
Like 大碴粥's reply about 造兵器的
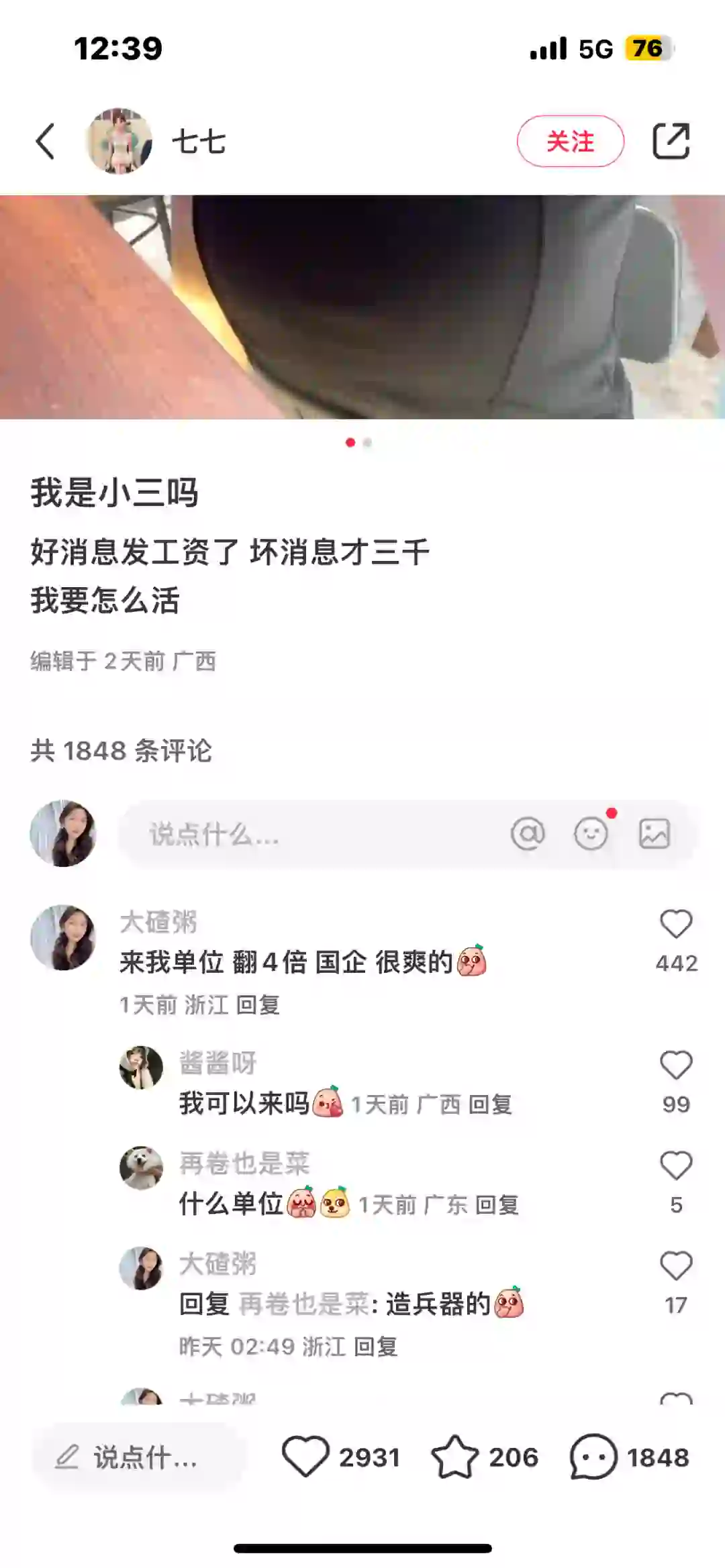point(676,1266)
